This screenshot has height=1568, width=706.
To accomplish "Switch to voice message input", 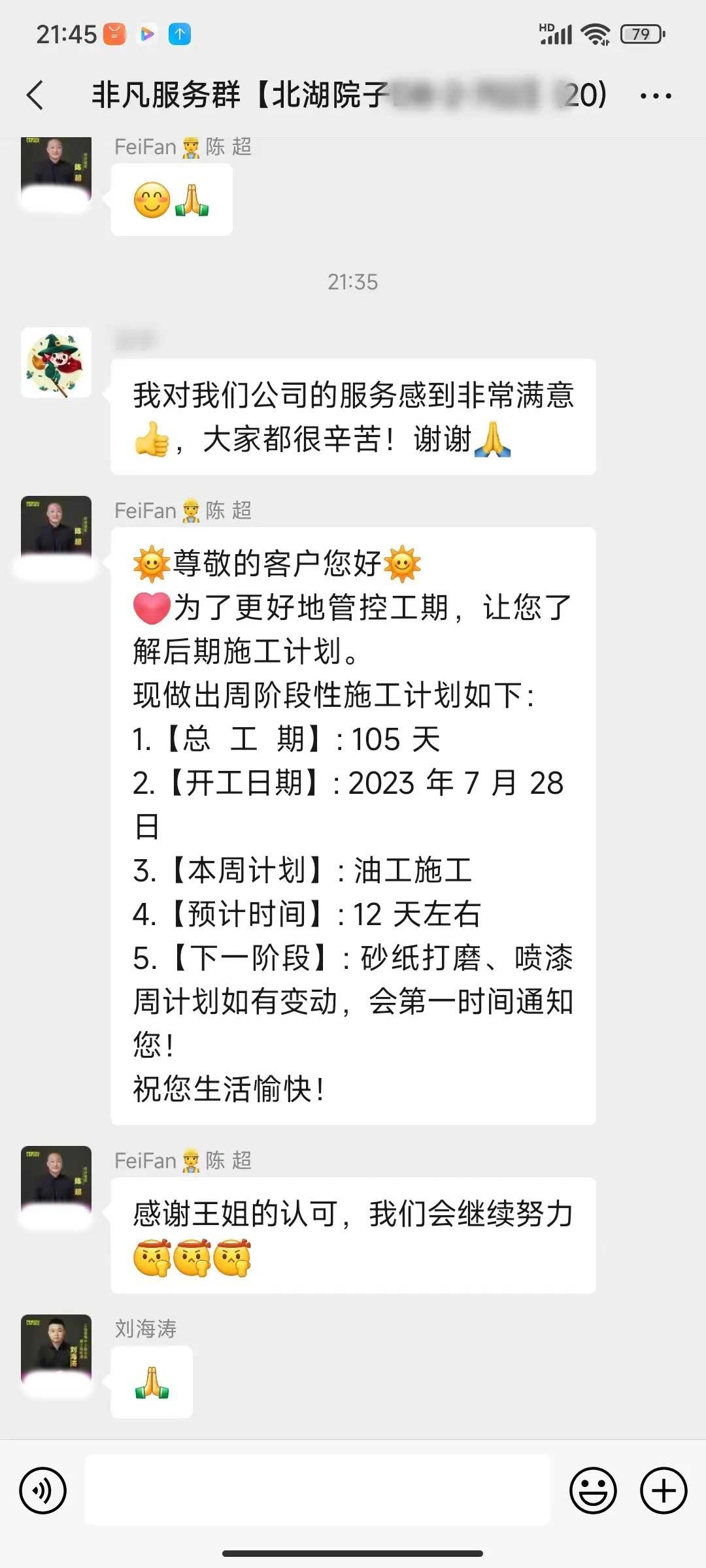I will [x=43, y=1490].
